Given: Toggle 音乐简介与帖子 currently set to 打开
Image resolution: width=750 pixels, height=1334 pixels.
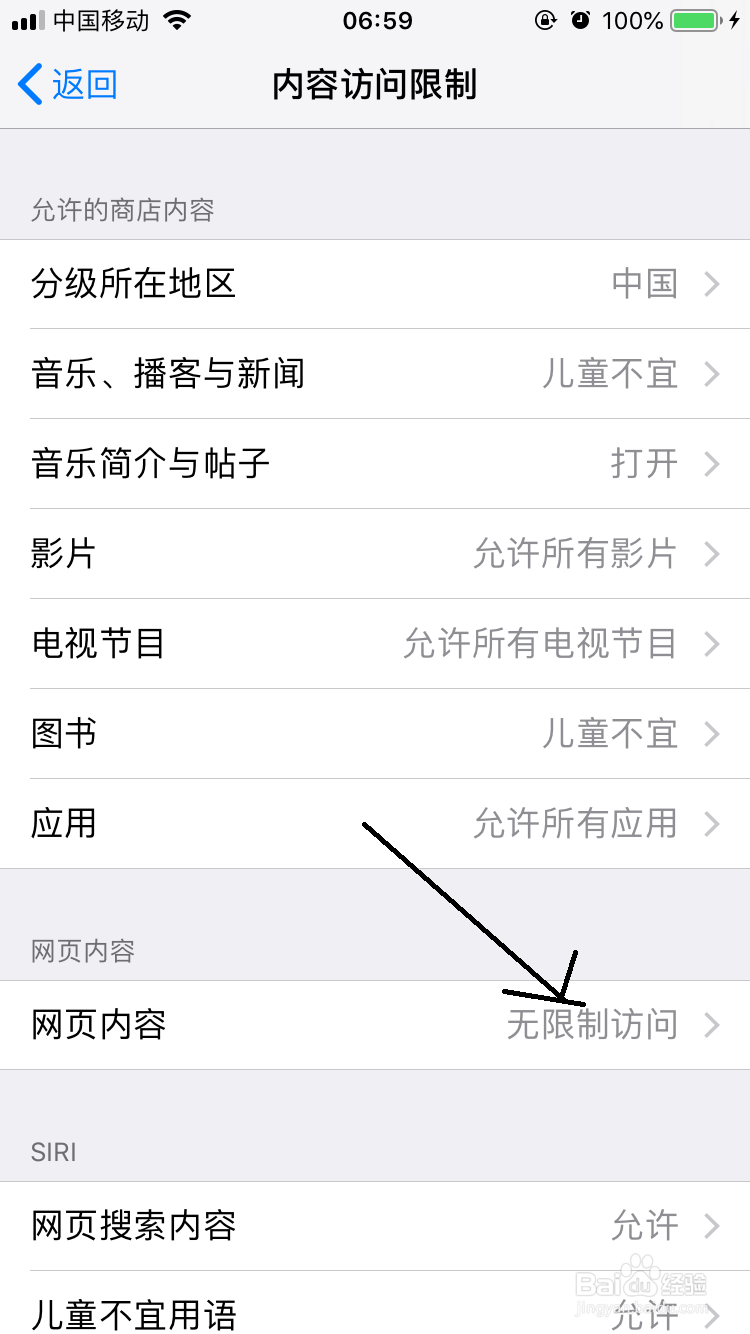Looking at the screenshot, I should (x=375, y=464).
